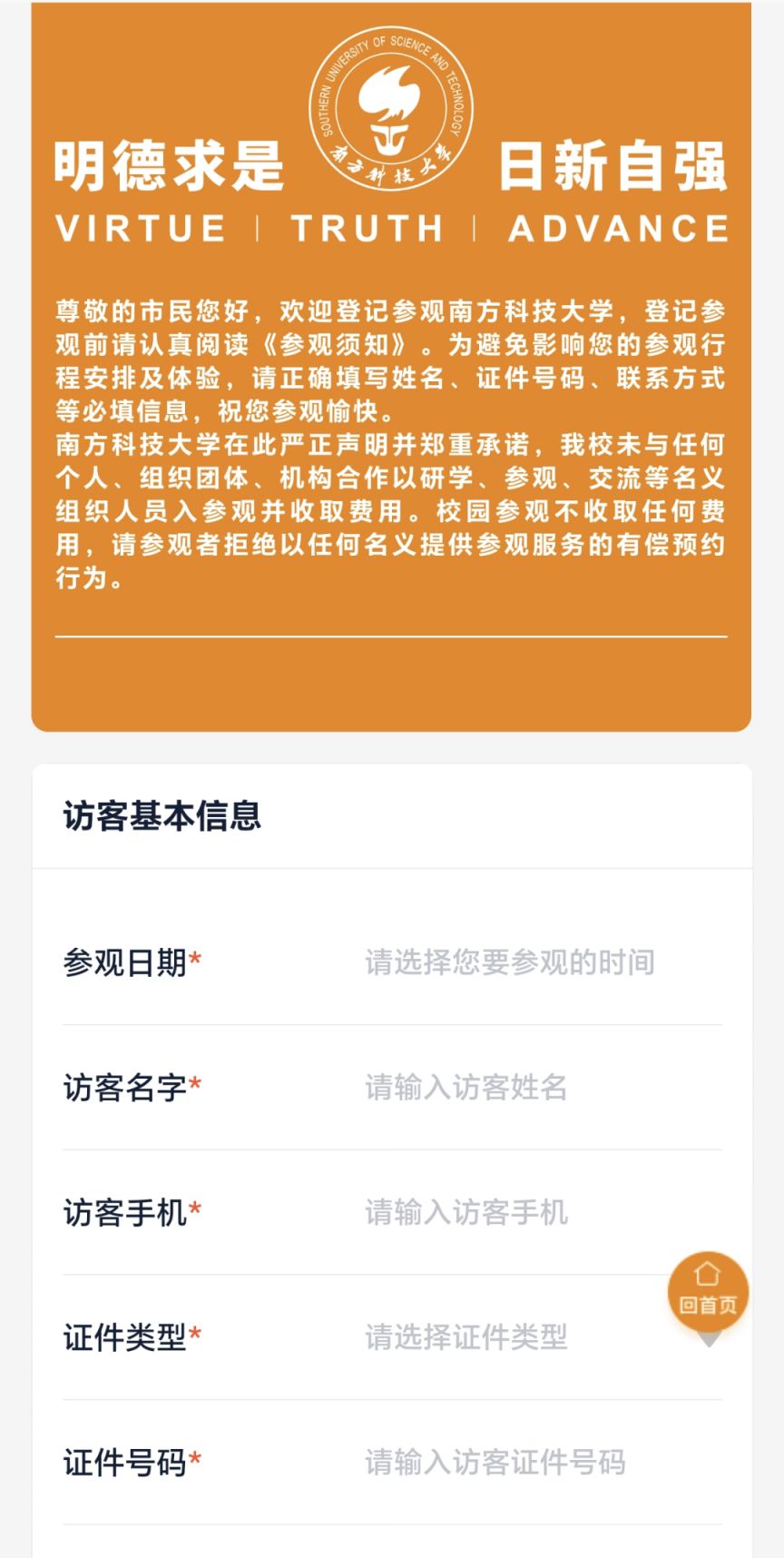The height and width of the screenshot is (1558, 784).
Task: Focus the visitor phone field (访客手机)
Action: pyautogui.click(x=392, y=1212)
